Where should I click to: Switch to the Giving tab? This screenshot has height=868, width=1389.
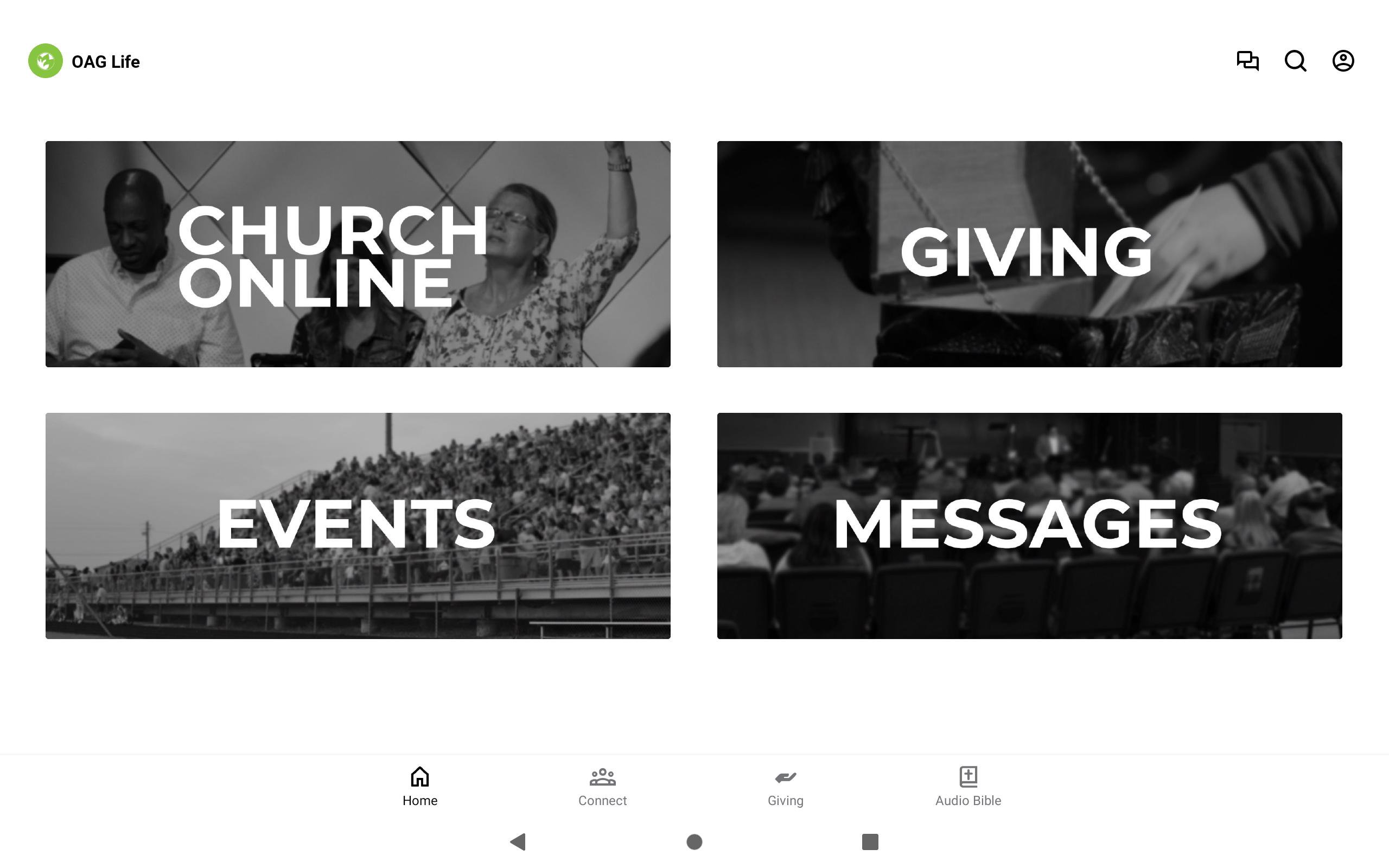coord(785,787)
